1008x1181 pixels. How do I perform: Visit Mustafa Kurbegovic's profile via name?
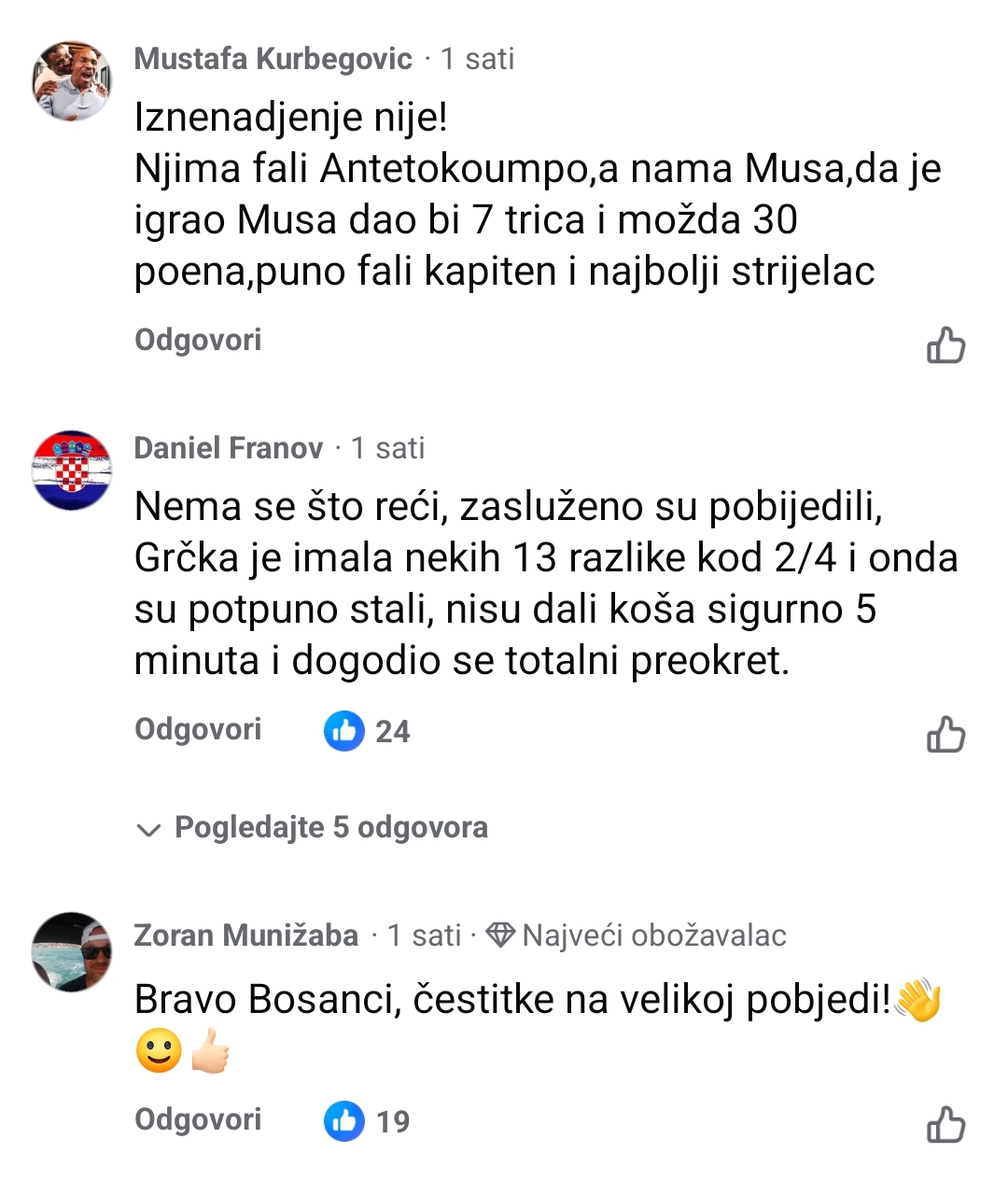click(273, 59)
